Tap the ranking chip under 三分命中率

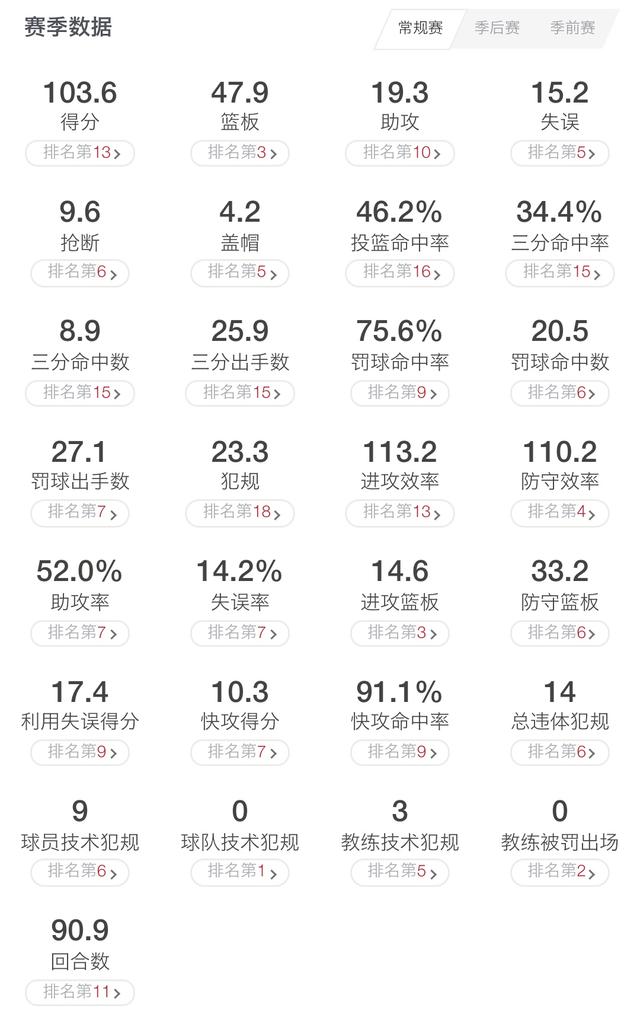pos(560,273)
